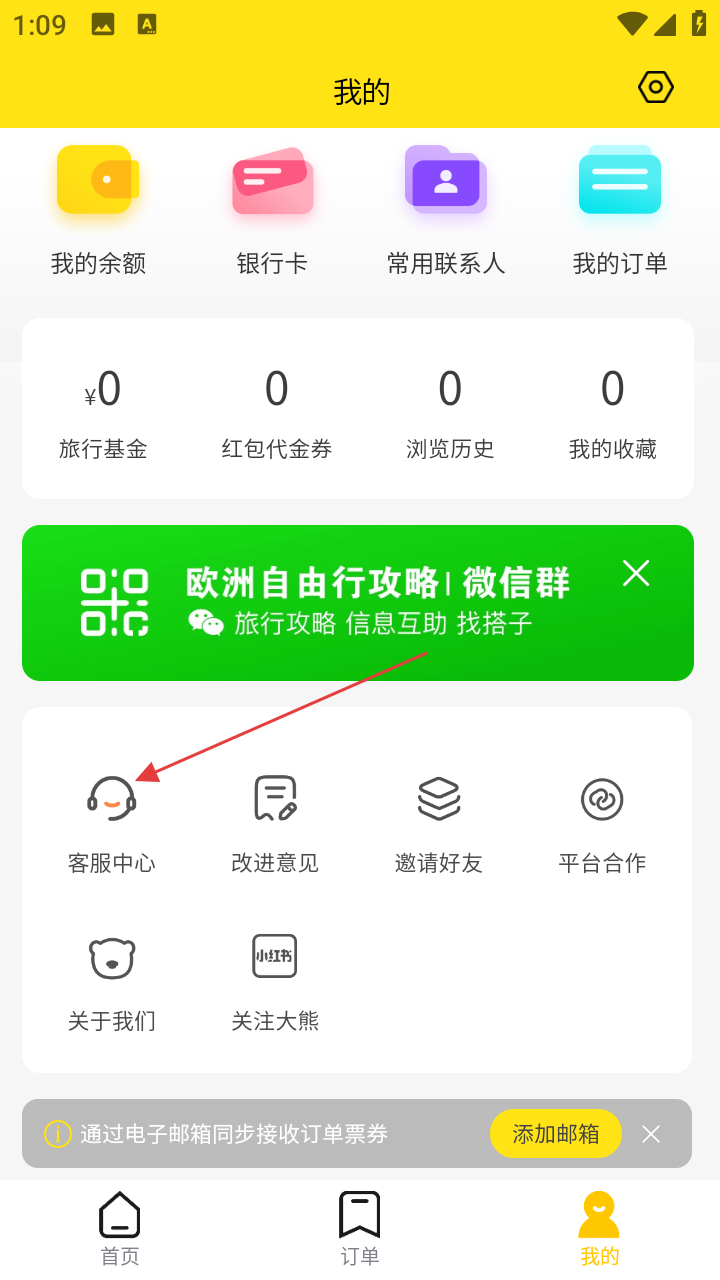
Task: Open 改进意见 feedback
Action: (275, 824)
